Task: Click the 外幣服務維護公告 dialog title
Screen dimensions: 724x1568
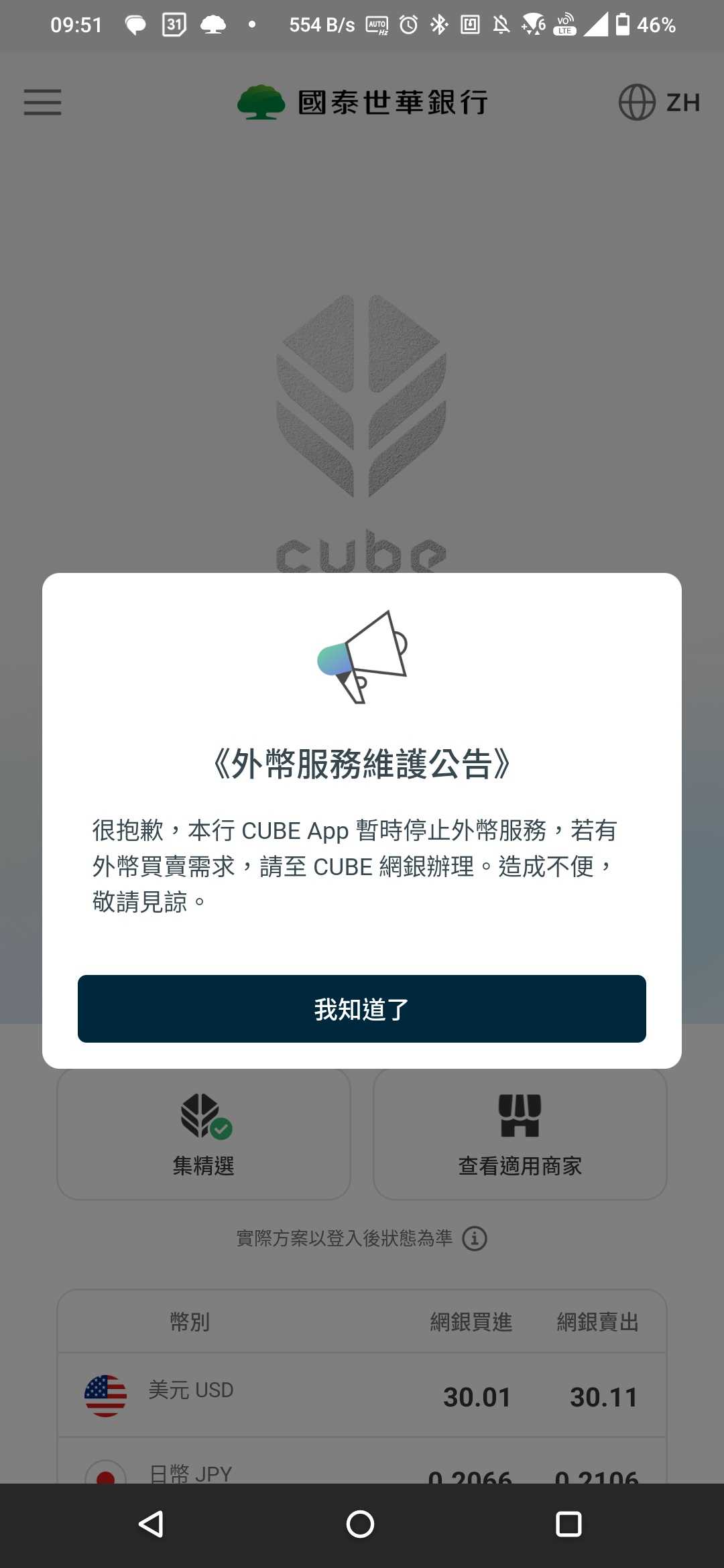Action: 362,763
